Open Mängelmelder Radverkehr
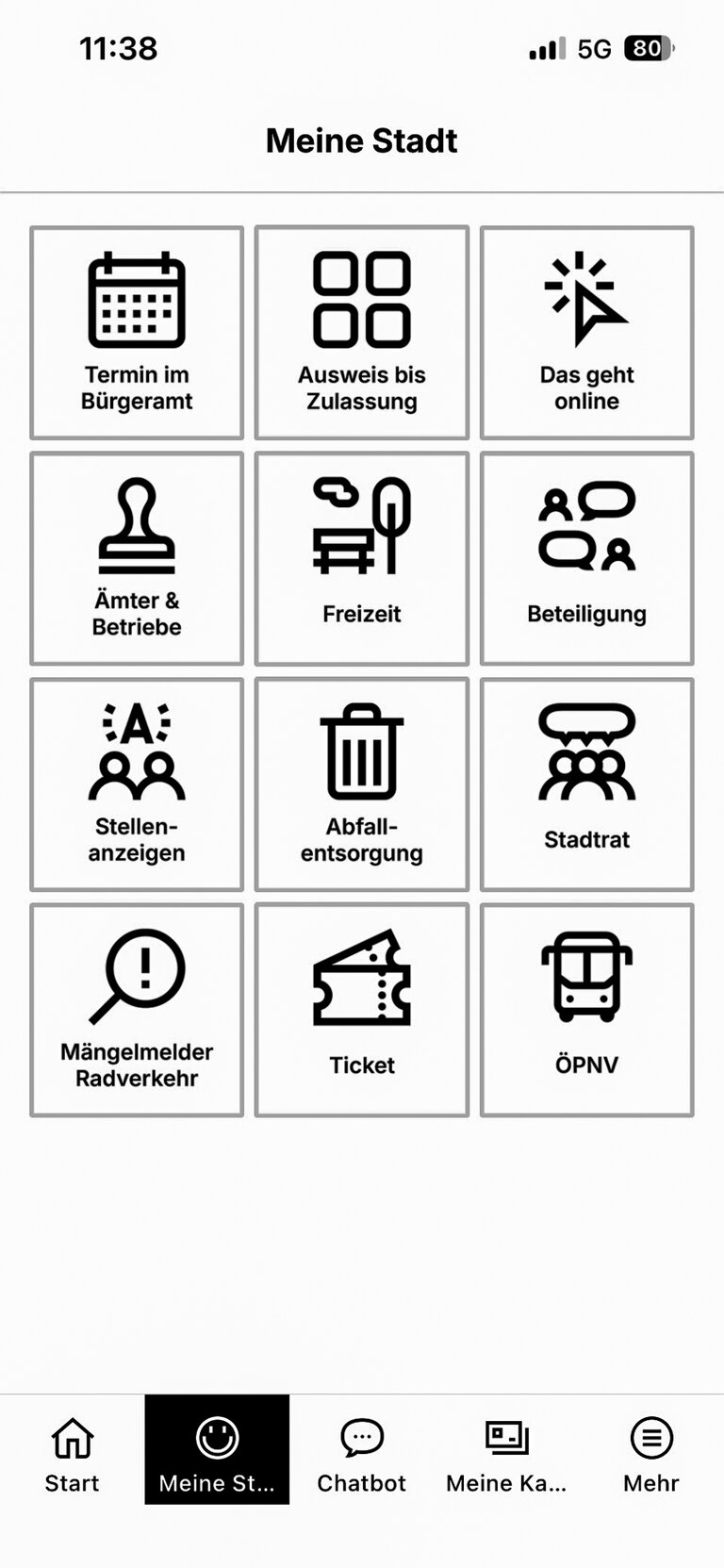The image size is (724, 1568). pyautogui.click(x=137, y=1010)
